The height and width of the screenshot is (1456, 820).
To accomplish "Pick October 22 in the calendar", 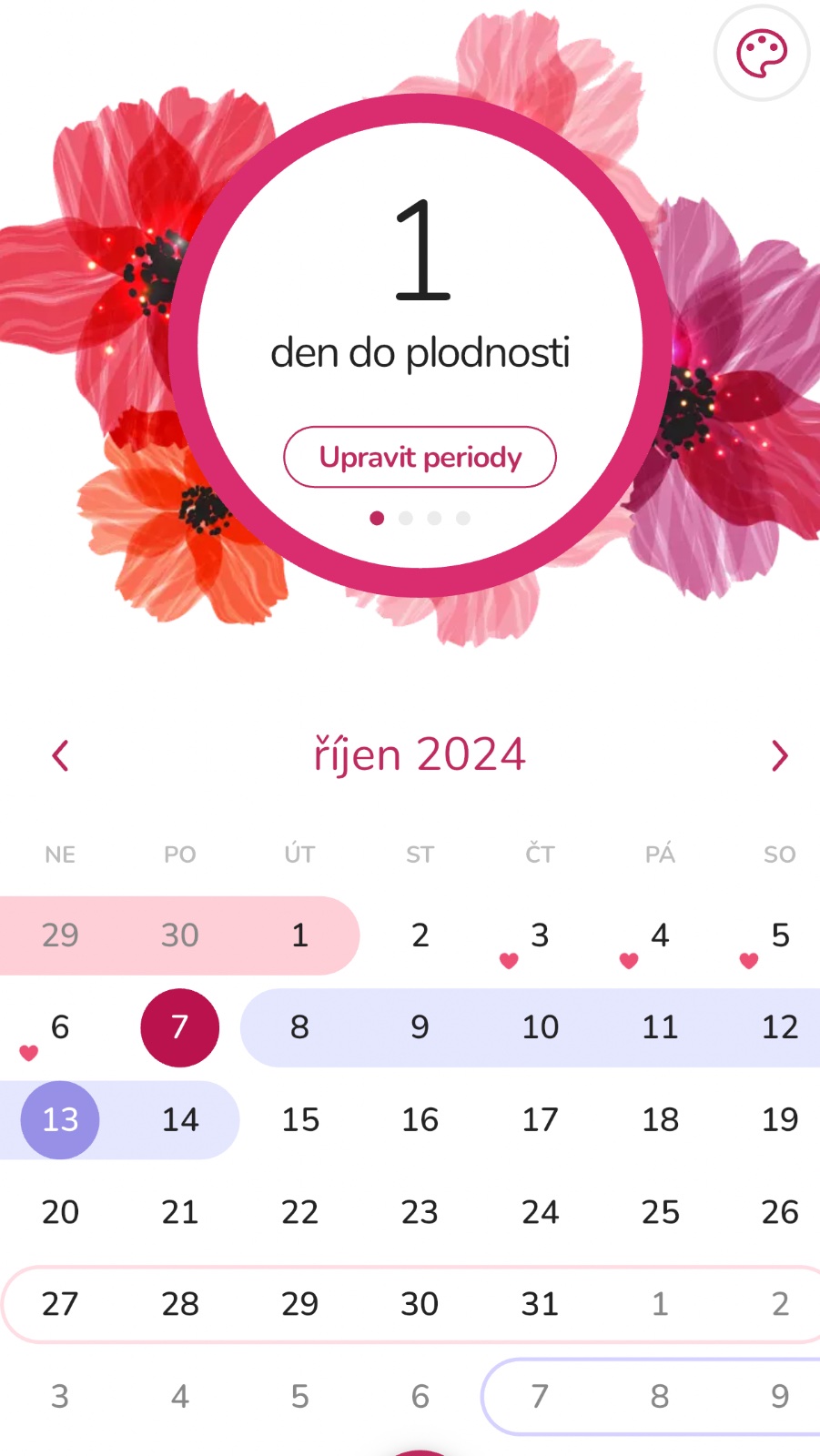I will coord(300,1212).
